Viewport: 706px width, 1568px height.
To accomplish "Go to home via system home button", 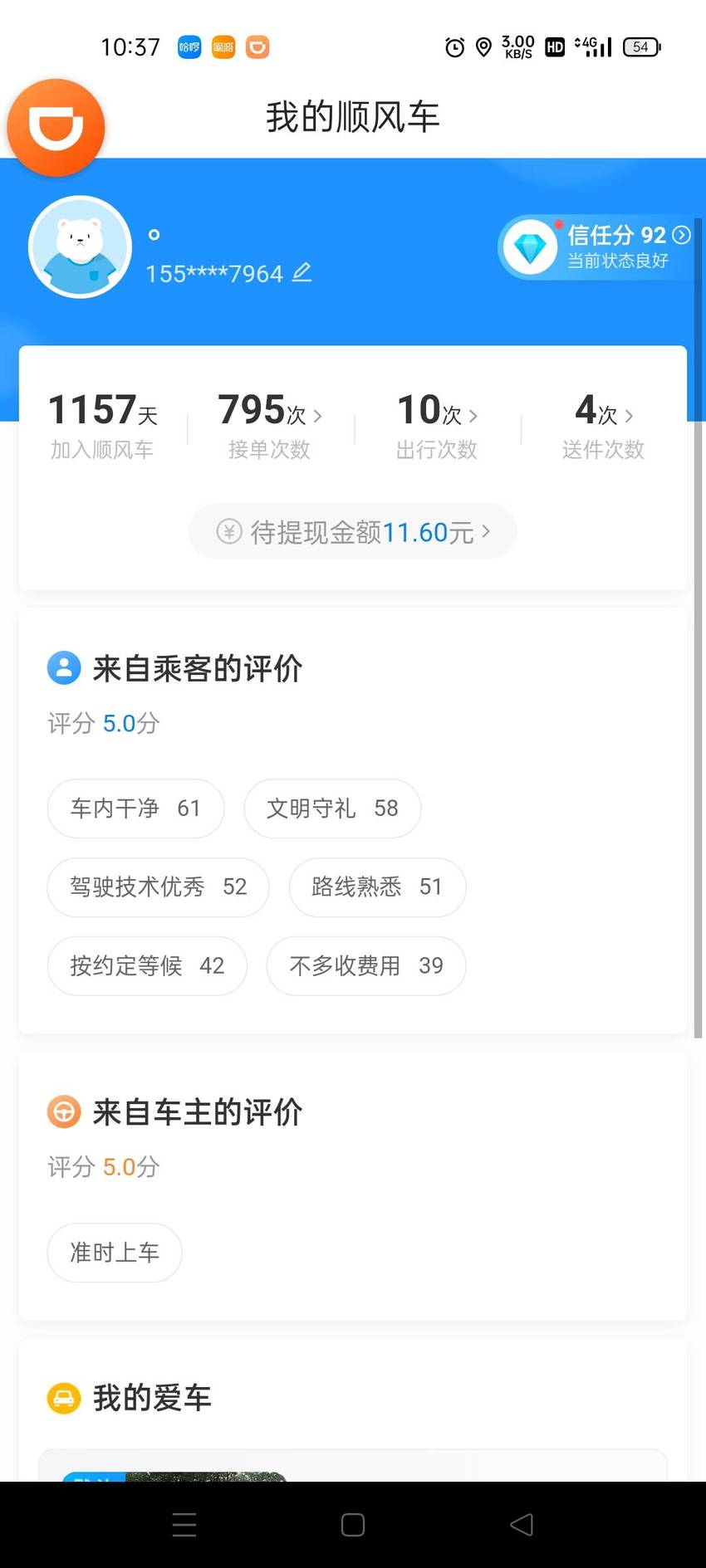I will (x=353, y=1524).
